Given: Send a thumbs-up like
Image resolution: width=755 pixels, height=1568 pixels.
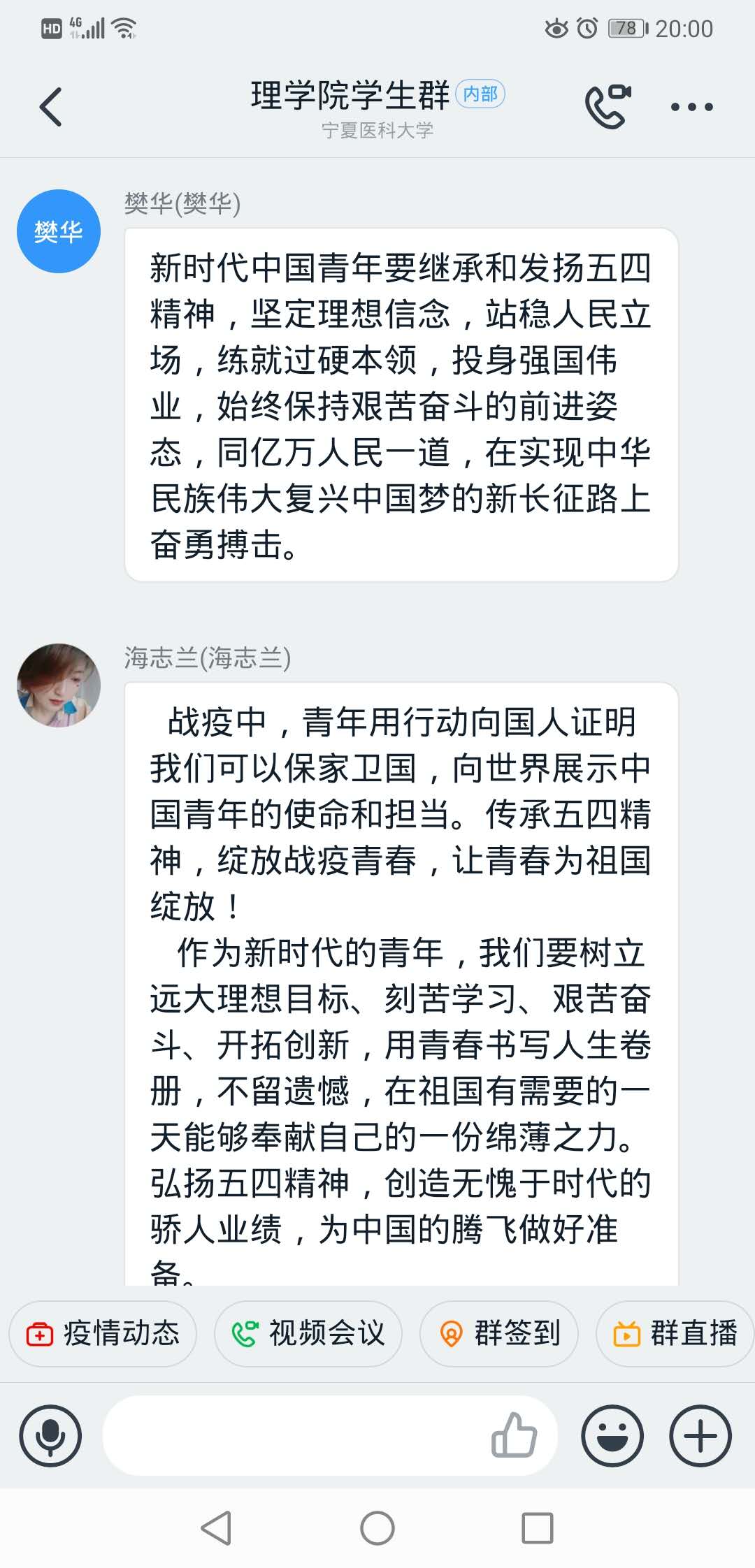Looking at the screenshot, I should [x=514, y=1436].
